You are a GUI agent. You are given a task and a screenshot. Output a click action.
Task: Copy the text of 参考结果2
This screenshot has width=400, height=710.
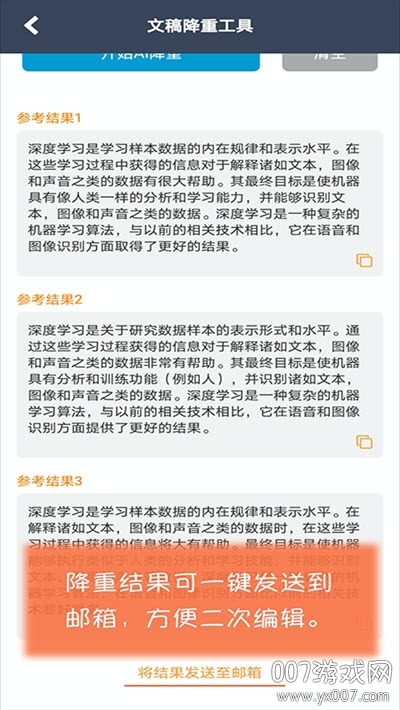click(x=365, y=442)
